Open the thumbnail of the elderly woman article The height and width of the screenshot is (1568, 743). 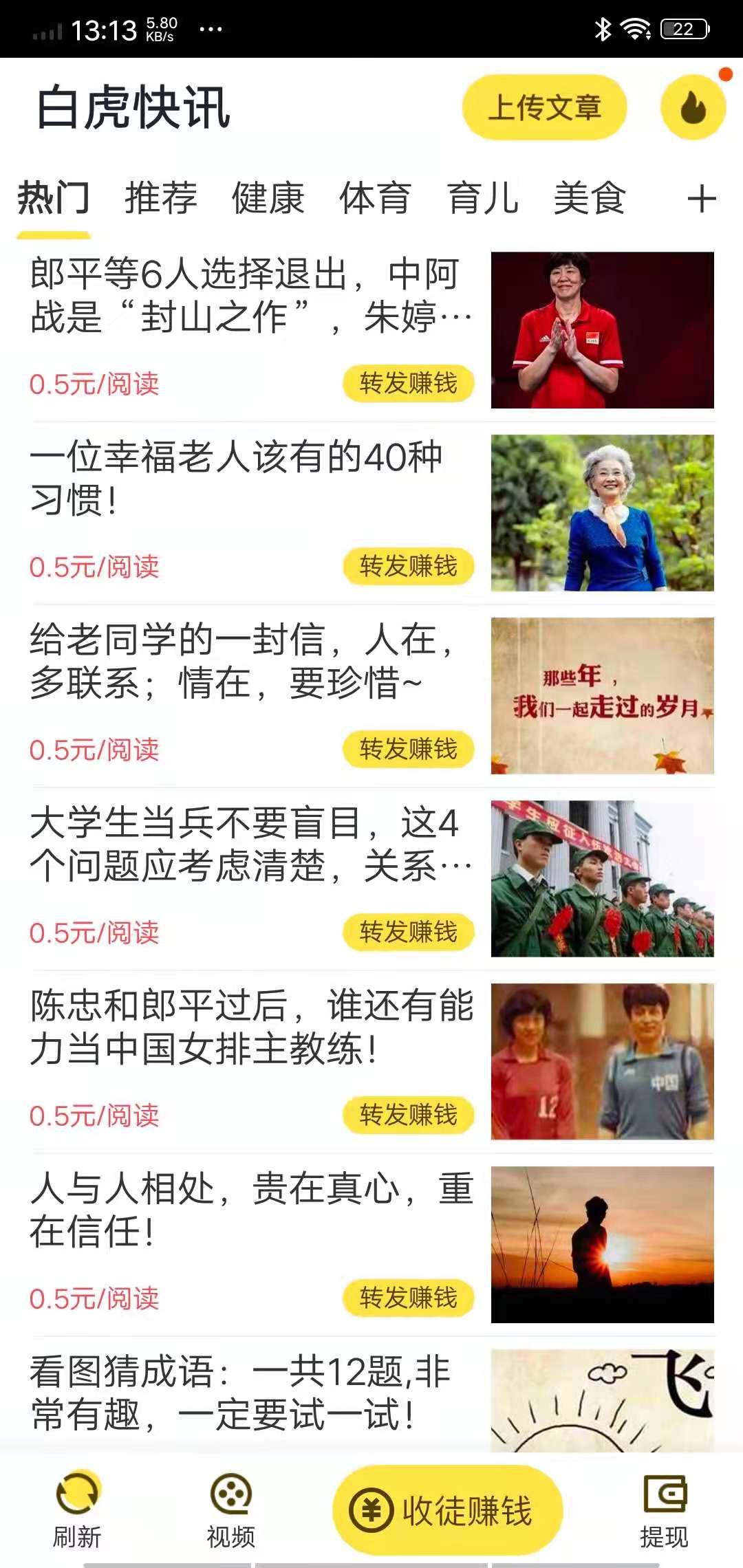pos(608,511)
